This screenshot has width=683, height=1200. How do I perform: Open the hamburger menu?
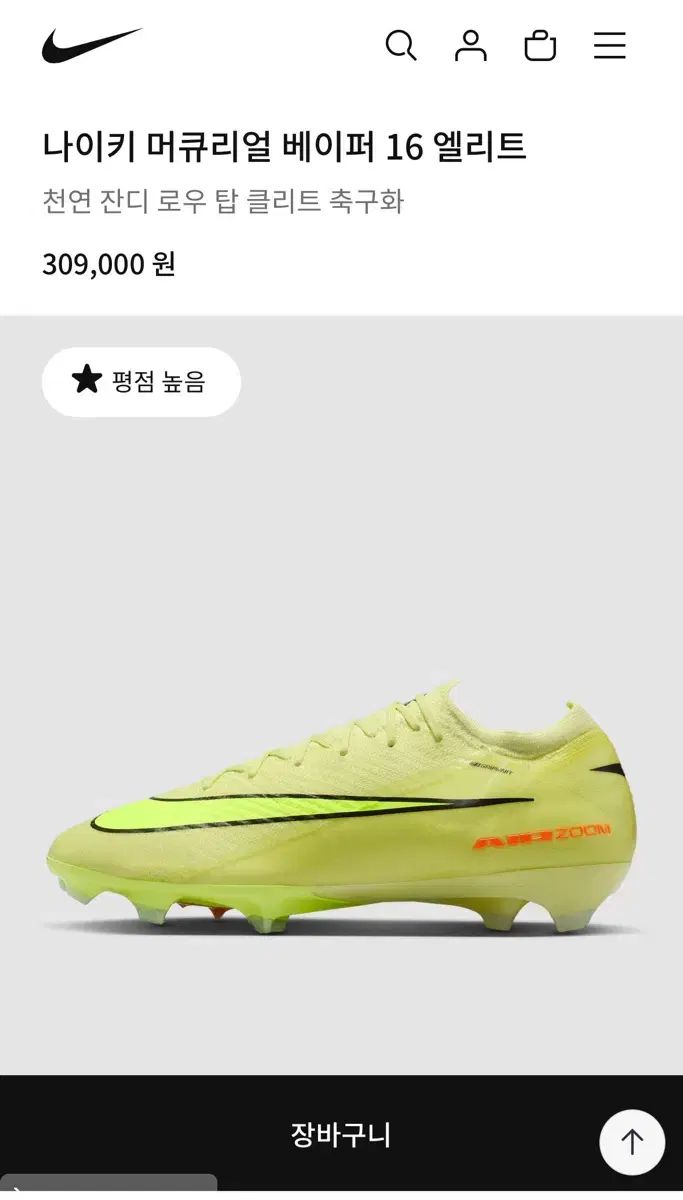pos(610,46)
